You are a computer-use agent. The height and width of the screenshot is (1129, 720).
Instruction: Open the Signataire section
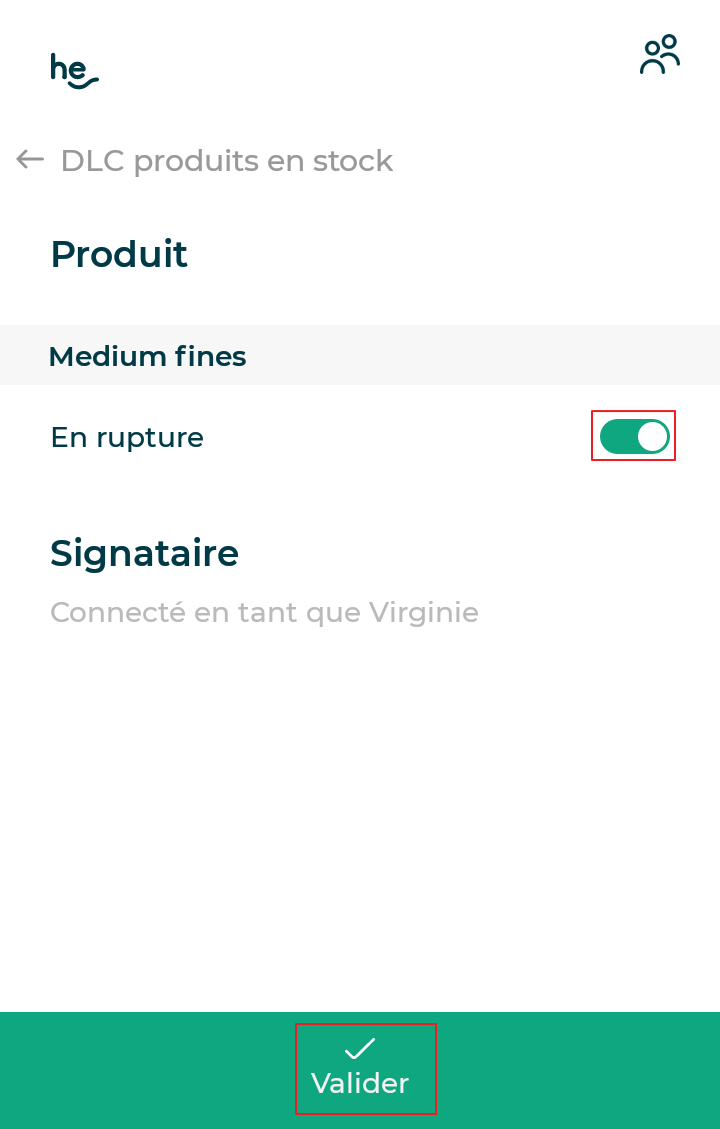click(x=144, y=553)
